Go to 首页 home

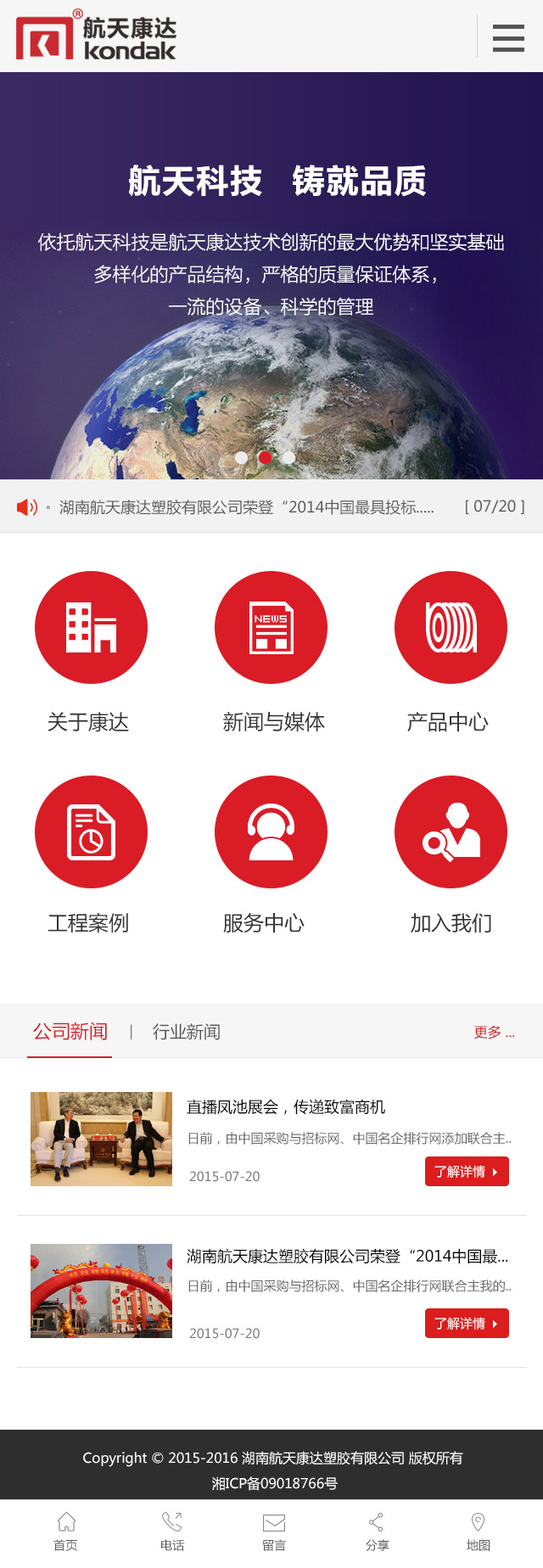click(x=65, y=1532)
